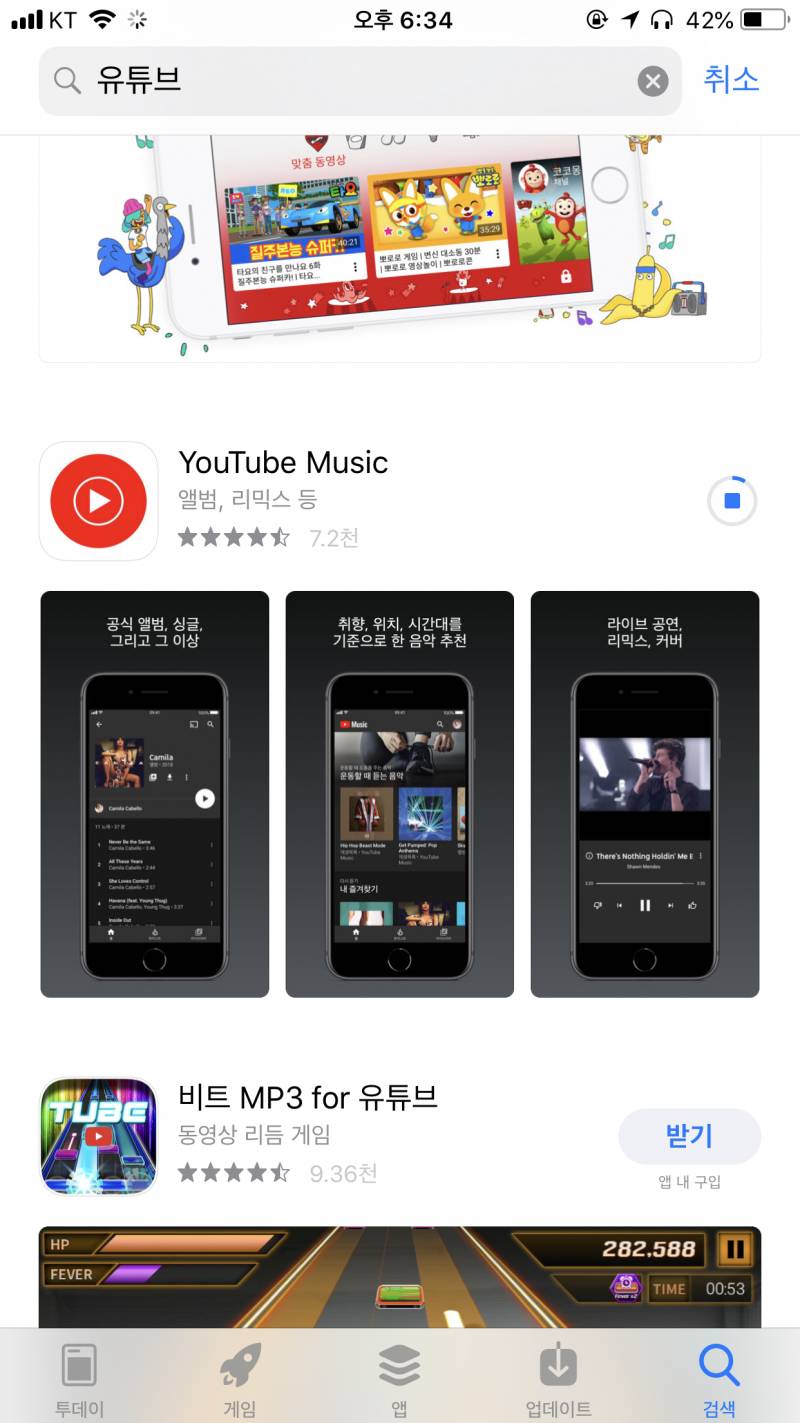Viewport: 800px width, 1423px height.
Task: Select the 검색 magnifier icon
Action: (x=719, y=1362)
